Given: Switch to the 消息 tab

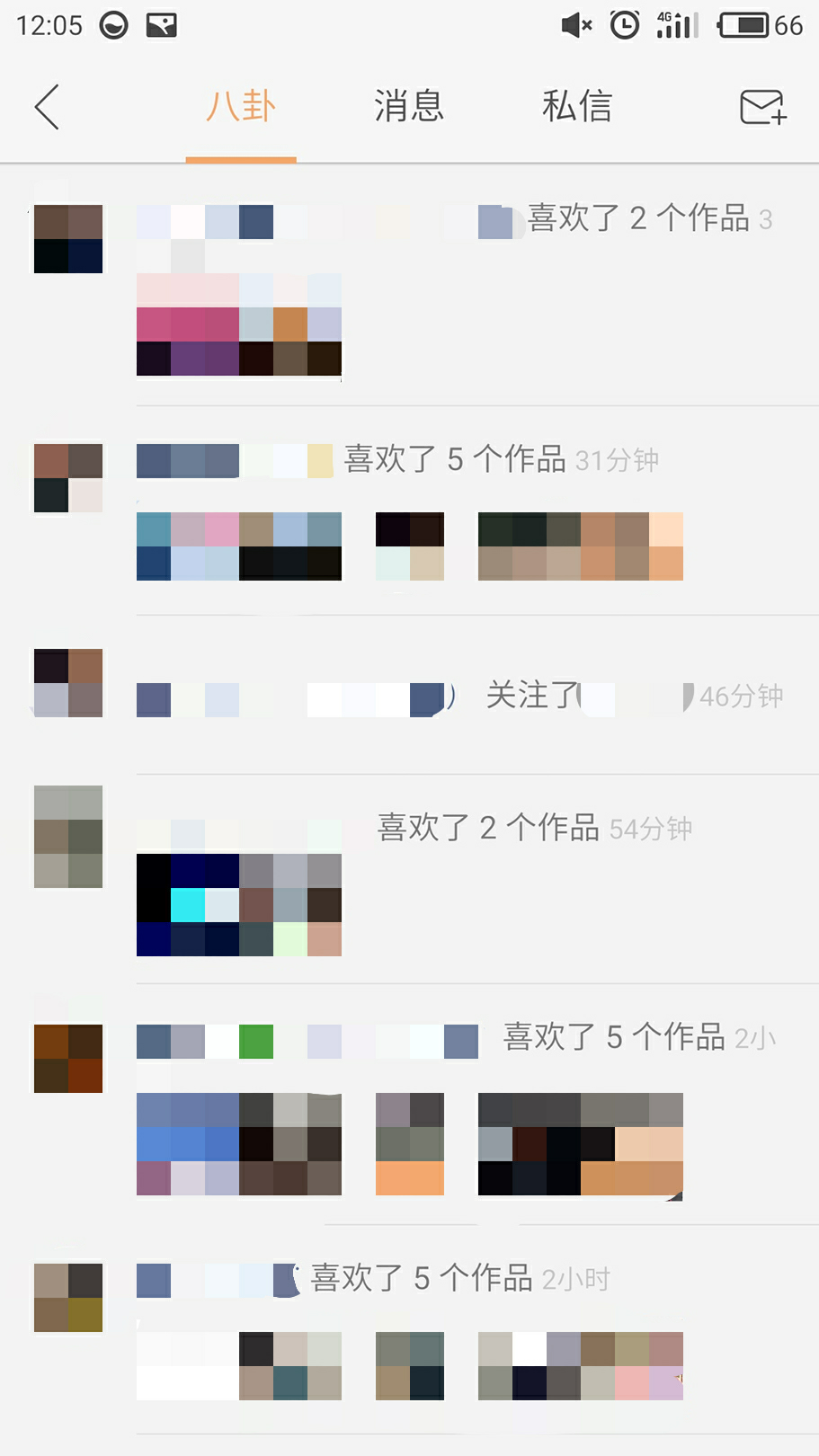Looking at the screenshot, I should pos(407,106).
